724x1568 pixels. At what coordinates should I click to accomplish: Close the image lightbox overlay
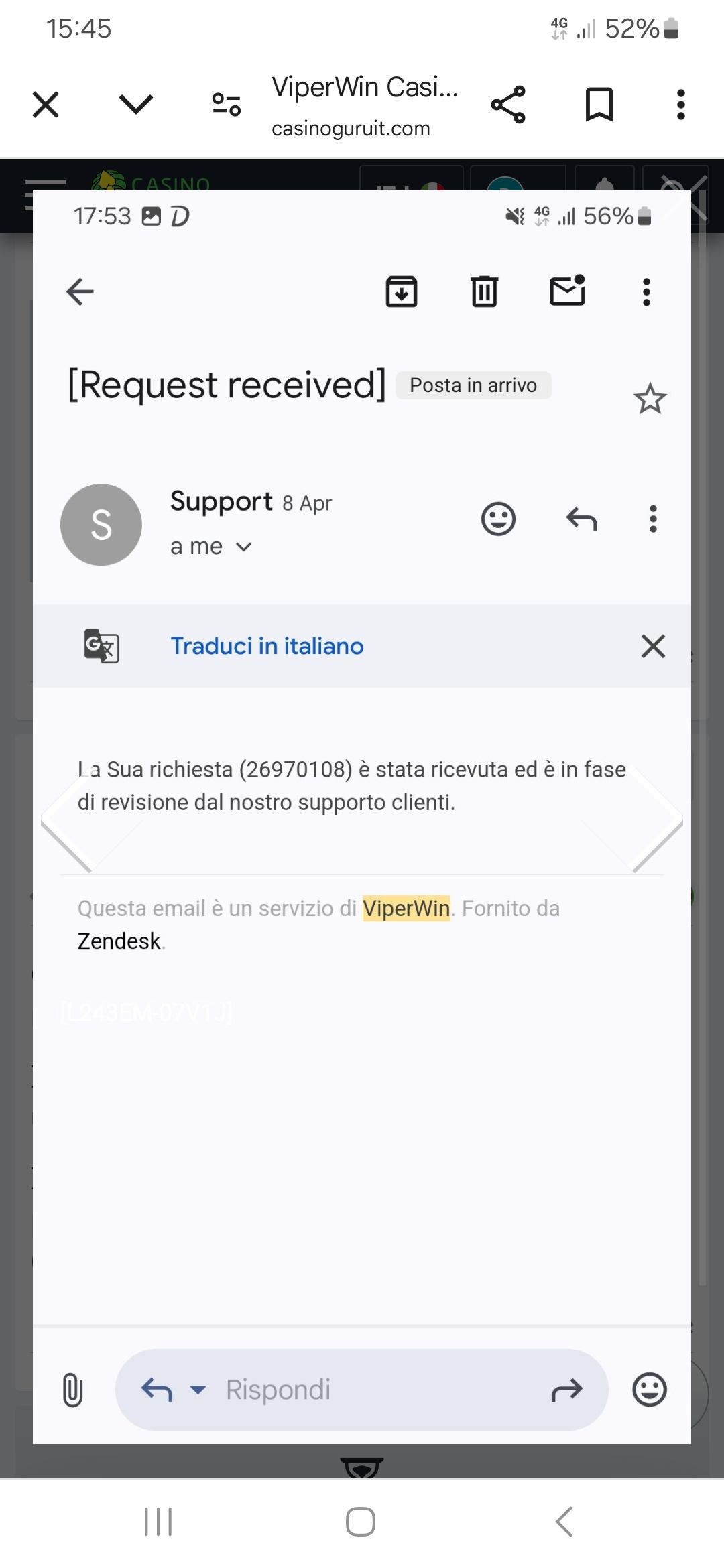coord(684,197)
